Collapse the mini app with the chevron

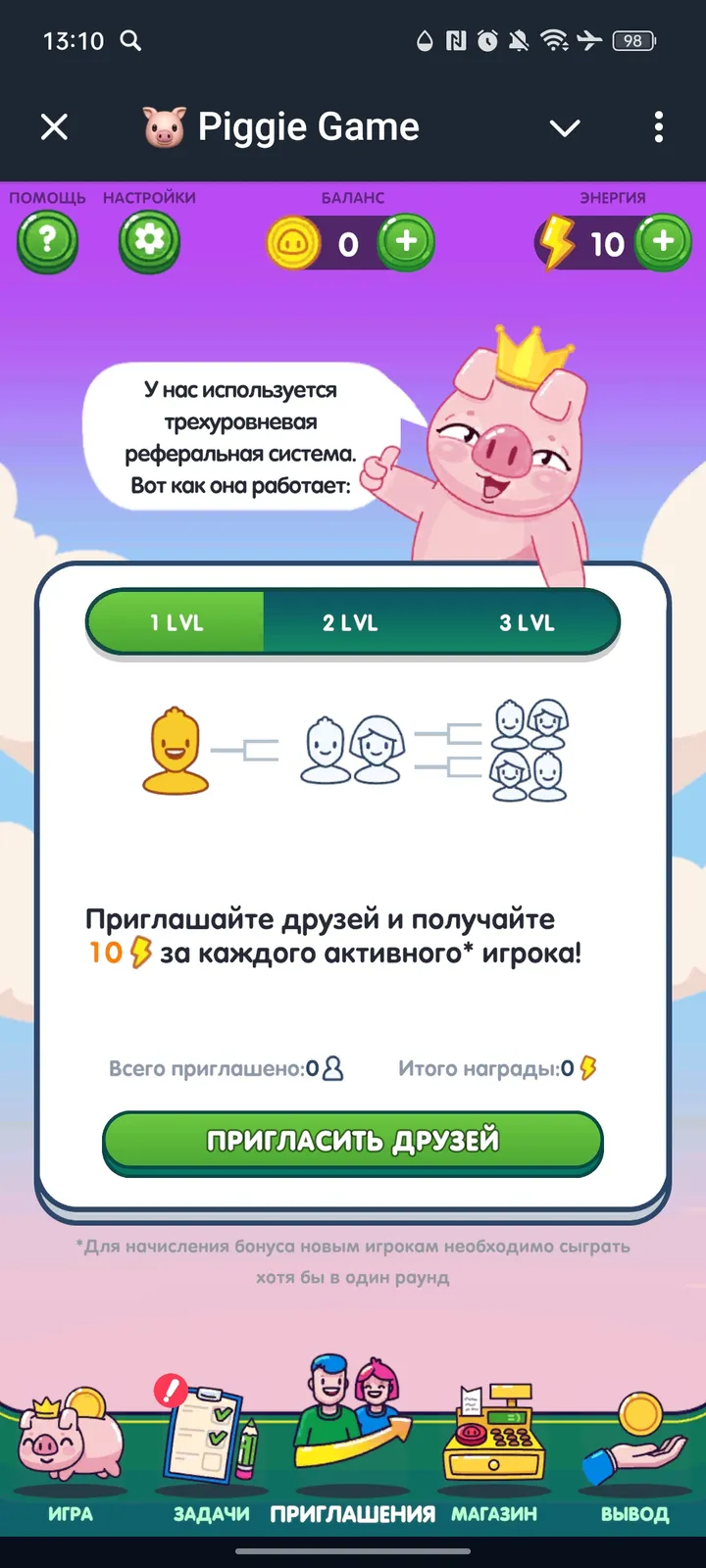click(x=565, y=127)
